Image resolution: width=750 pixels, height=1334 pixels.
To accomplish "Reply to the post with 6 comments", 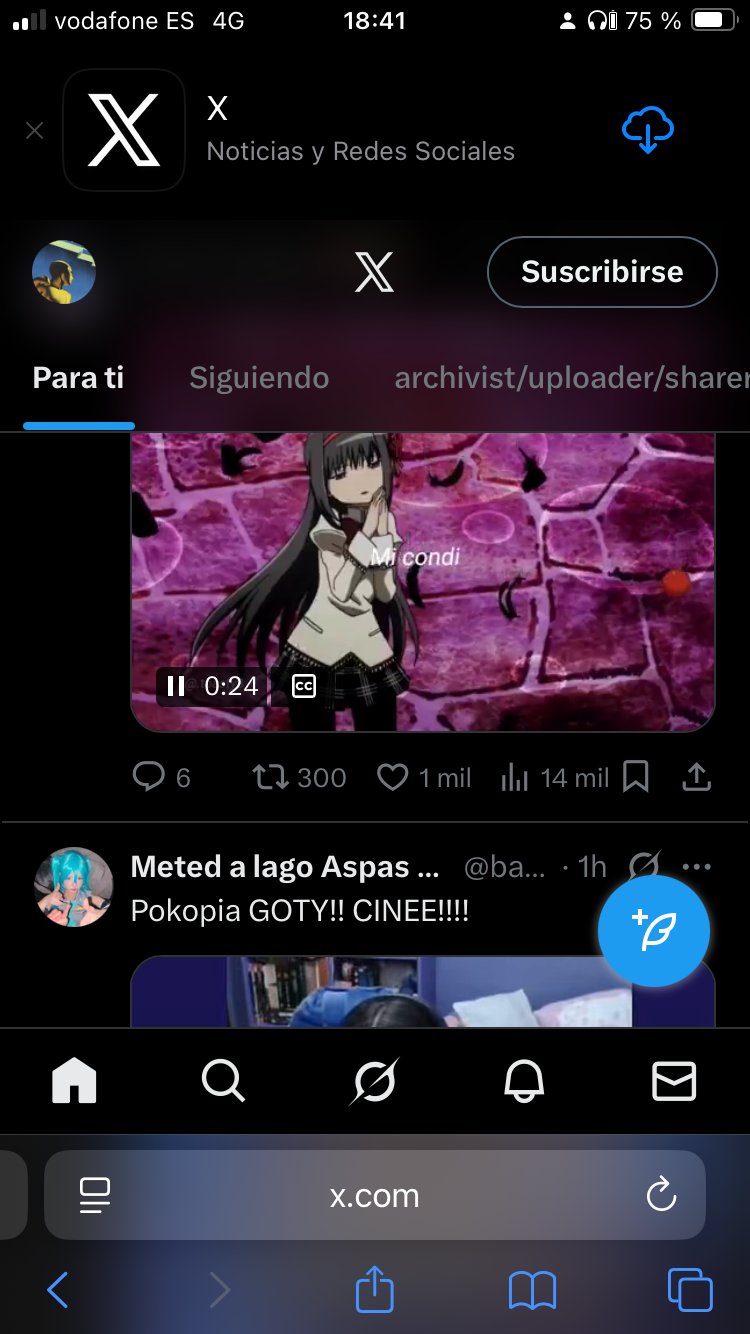I will pos(149,777).
